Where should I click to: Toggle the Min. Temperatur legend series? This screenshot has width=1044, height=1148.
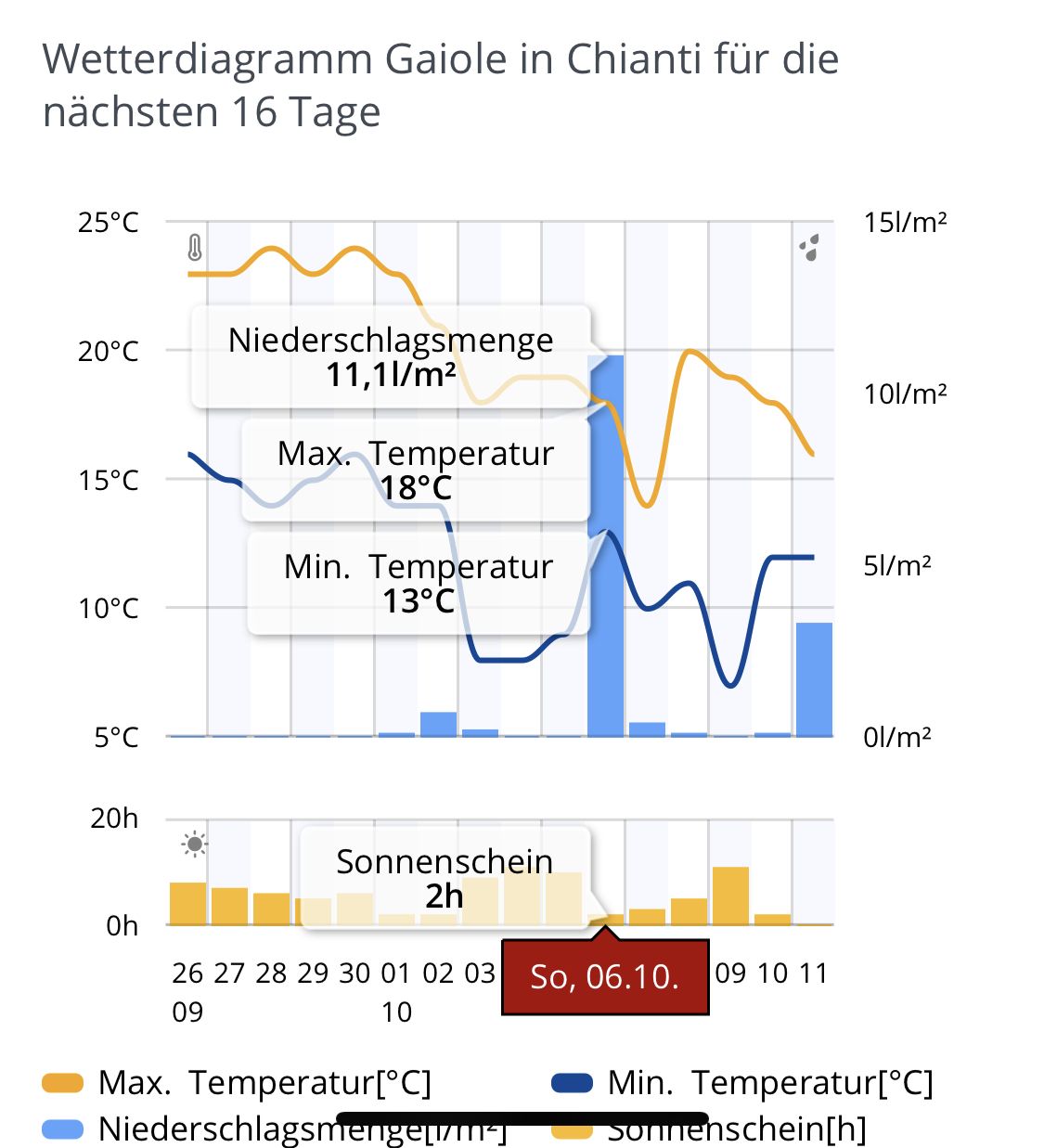[769, 1082]
